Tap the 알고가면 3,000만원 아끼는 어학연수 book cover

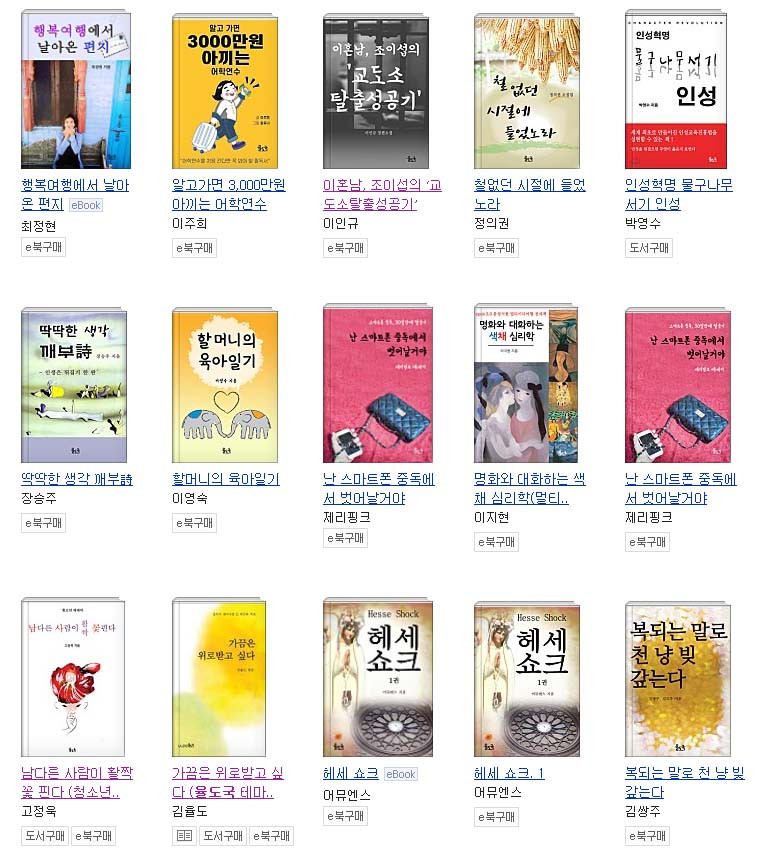(225, 92)
